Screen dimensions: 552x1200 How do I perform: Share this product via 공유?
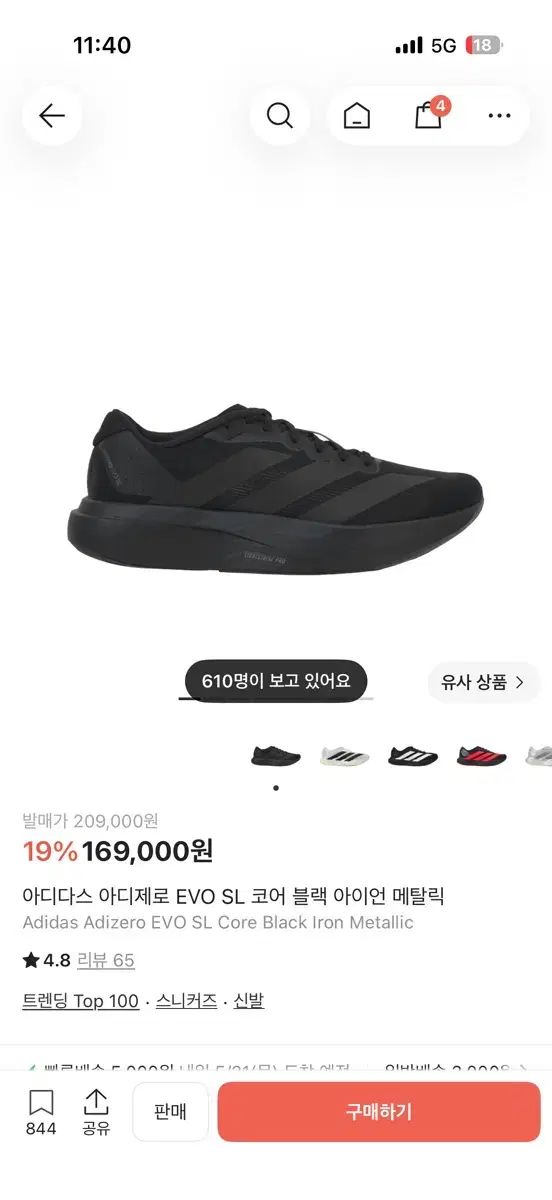click(x=96, y=1113)
